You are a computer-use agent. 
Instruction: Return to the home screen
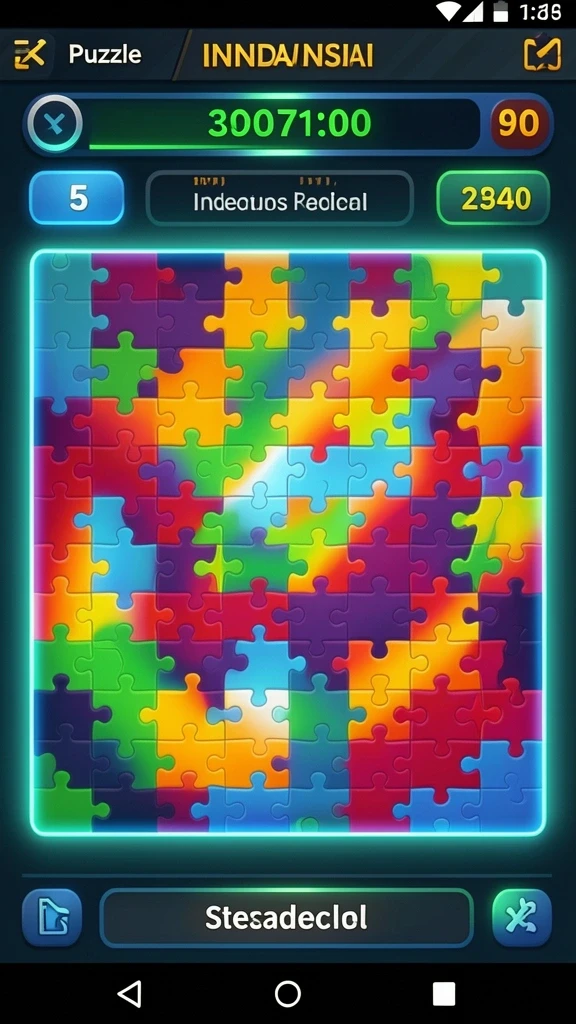point(288,993)
